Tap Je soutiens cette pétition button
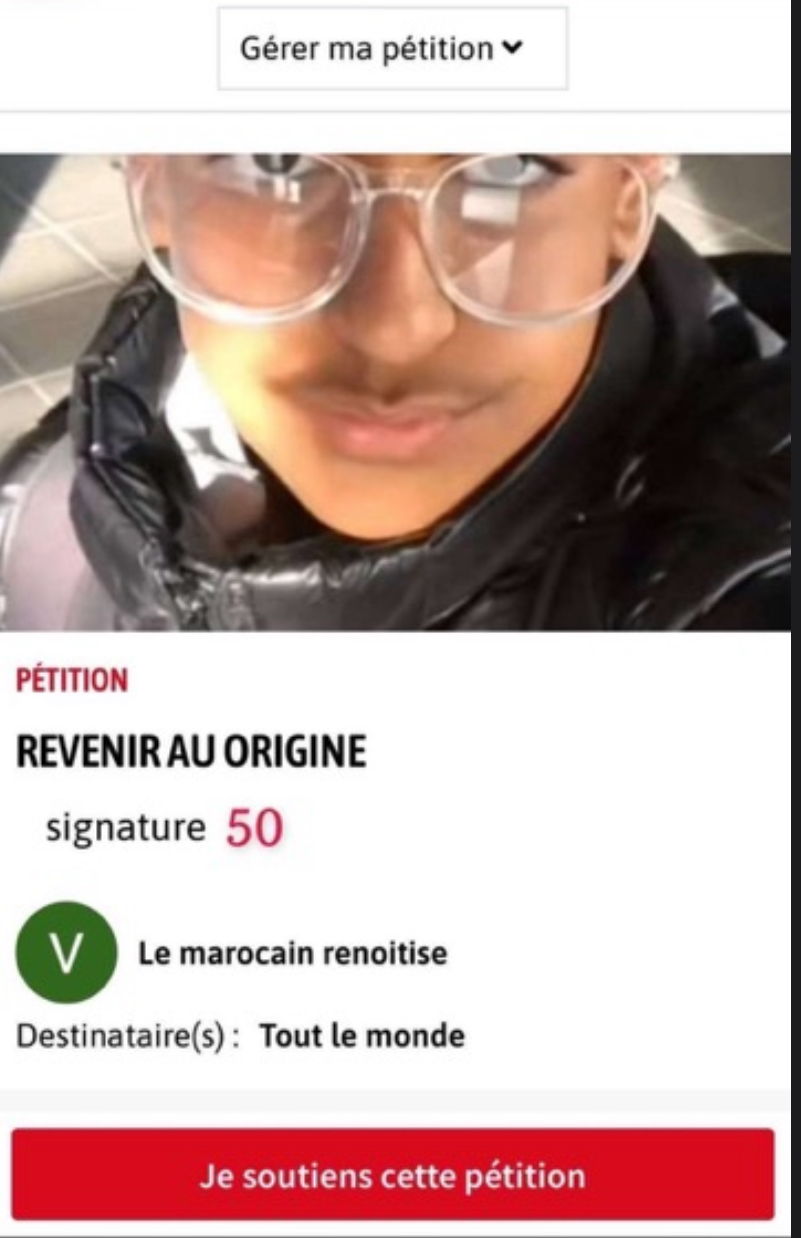 (392, 1174)
